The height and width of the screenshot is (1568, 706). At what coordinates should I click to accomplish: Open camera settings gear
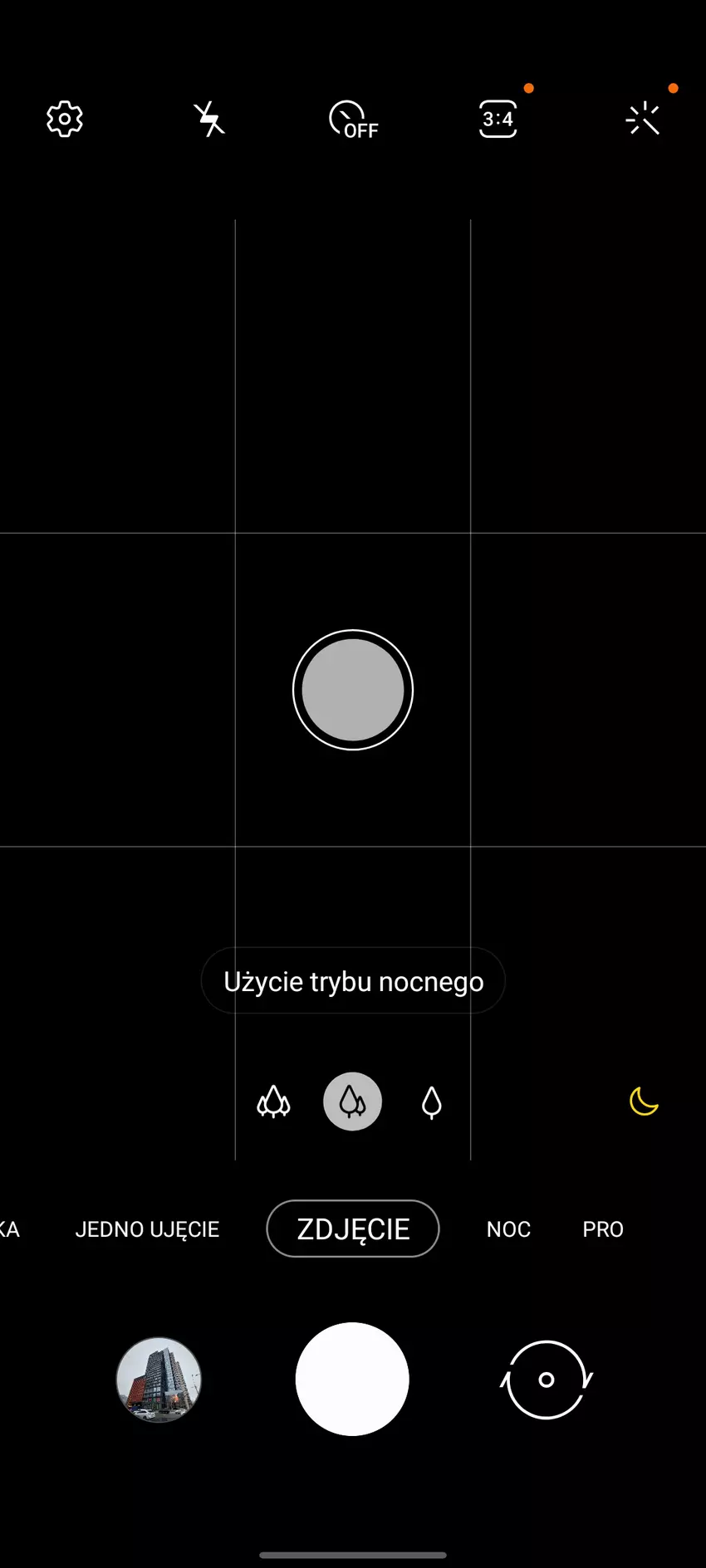pyautogui.click(x=65, y=120)
